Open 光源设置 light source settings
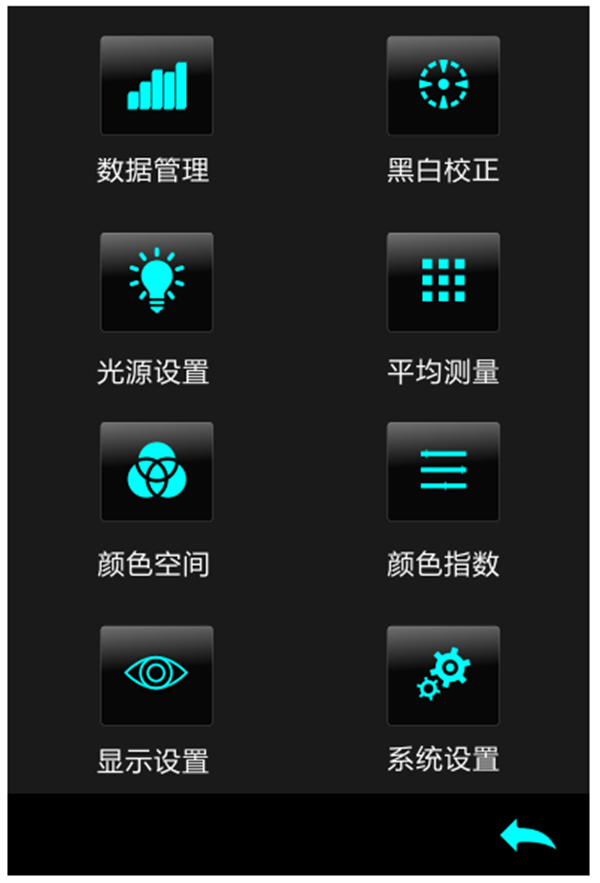This screenshot has width=600, height=883. click(156, 282)
